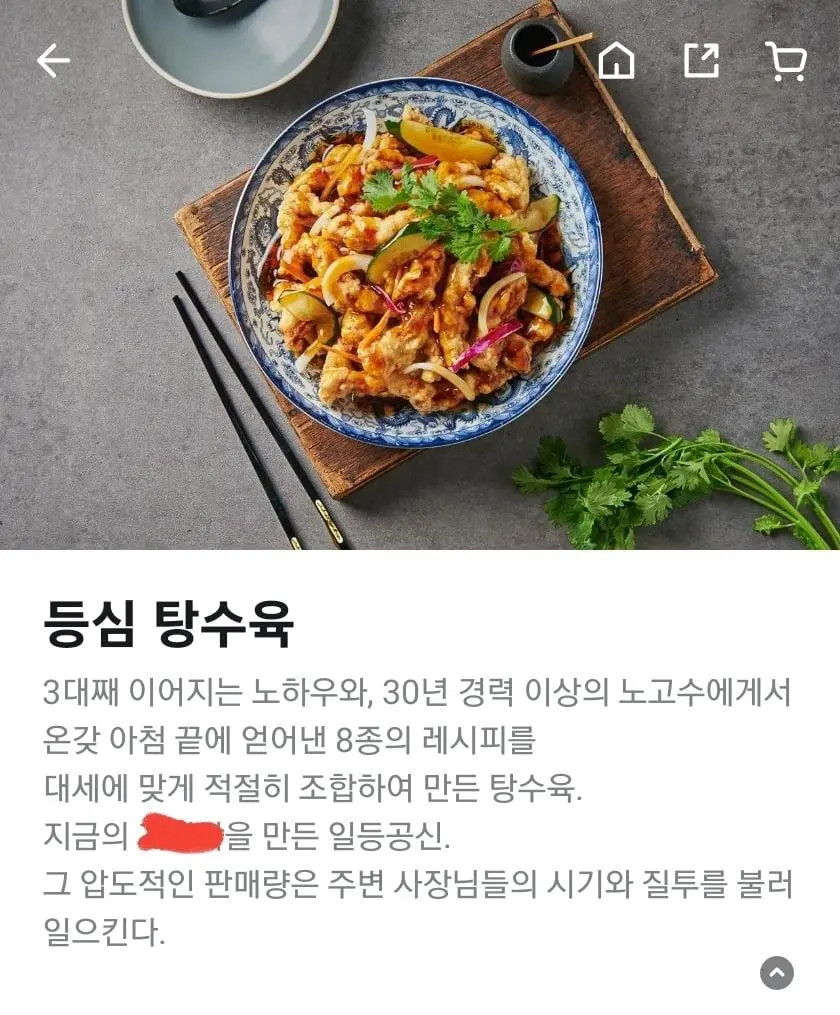
Task: Go back using the arrow icon
Action: [54, 62]
